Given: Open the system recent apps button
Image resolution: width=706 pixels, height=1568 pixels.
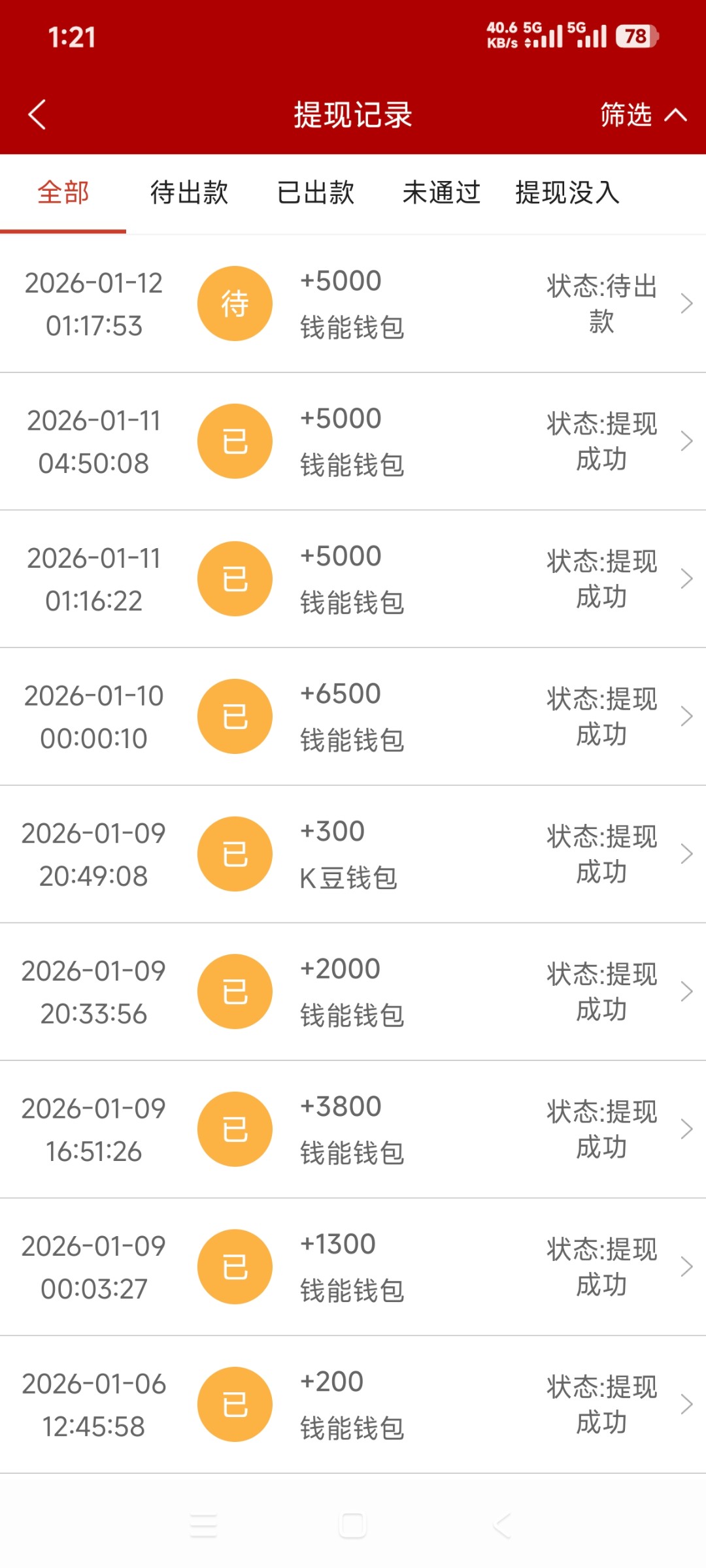Looking at the screenshot, I should pyautogui.click(x=203, y=1526).
